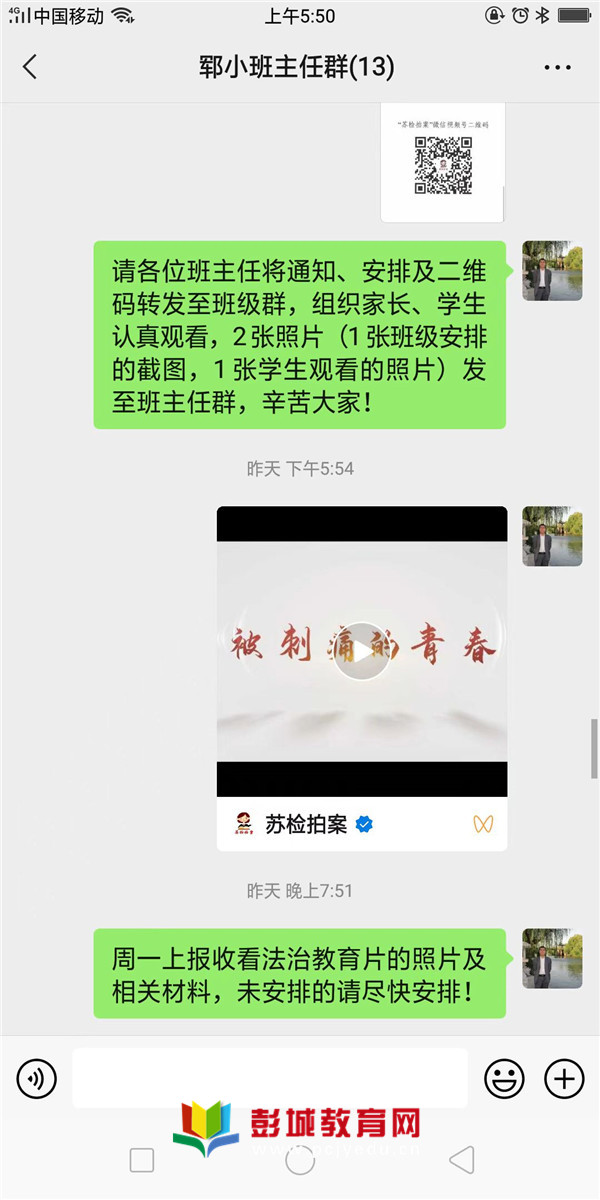Open the group chat options menu

[x=557, y=67]
